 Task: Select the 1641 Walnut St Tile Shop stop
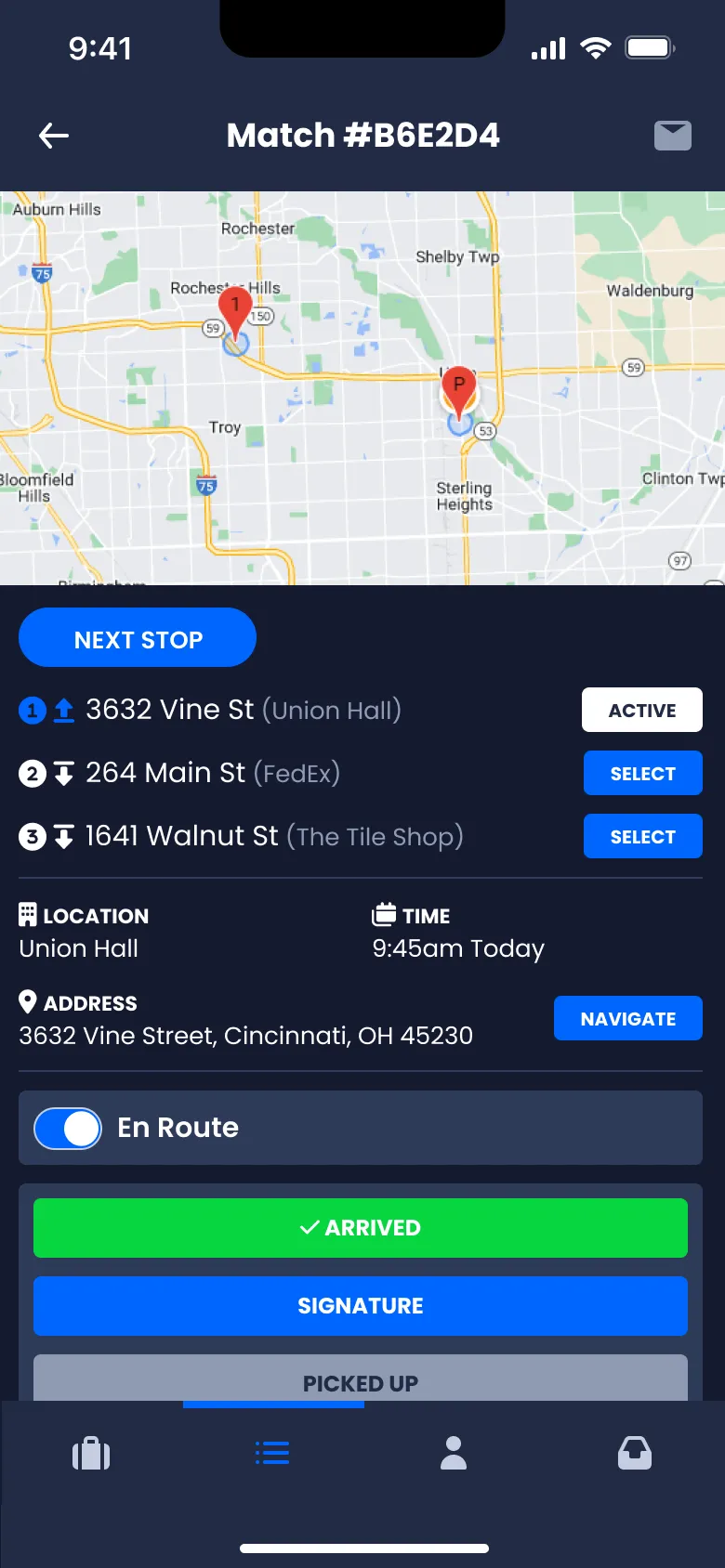click(x=642, y=836)
